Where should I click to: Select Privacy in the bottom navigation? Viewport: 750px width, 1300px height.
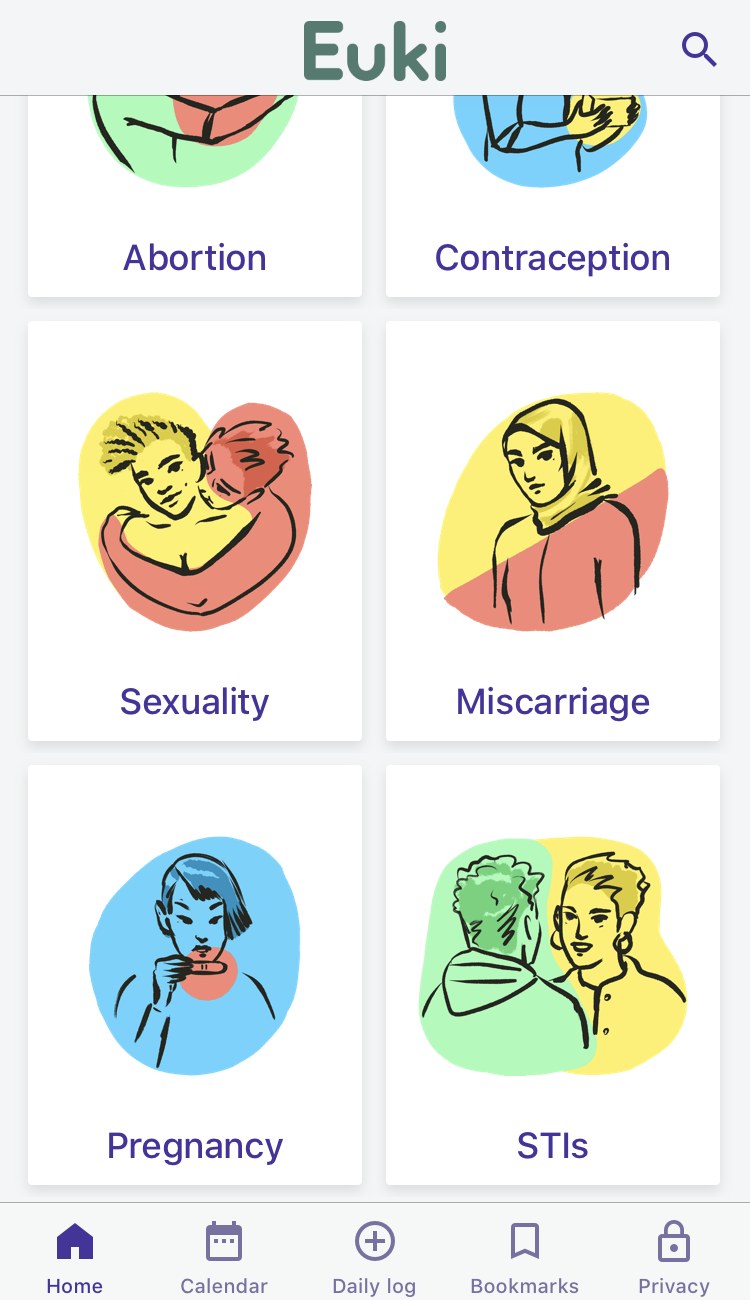point(673,1255)
